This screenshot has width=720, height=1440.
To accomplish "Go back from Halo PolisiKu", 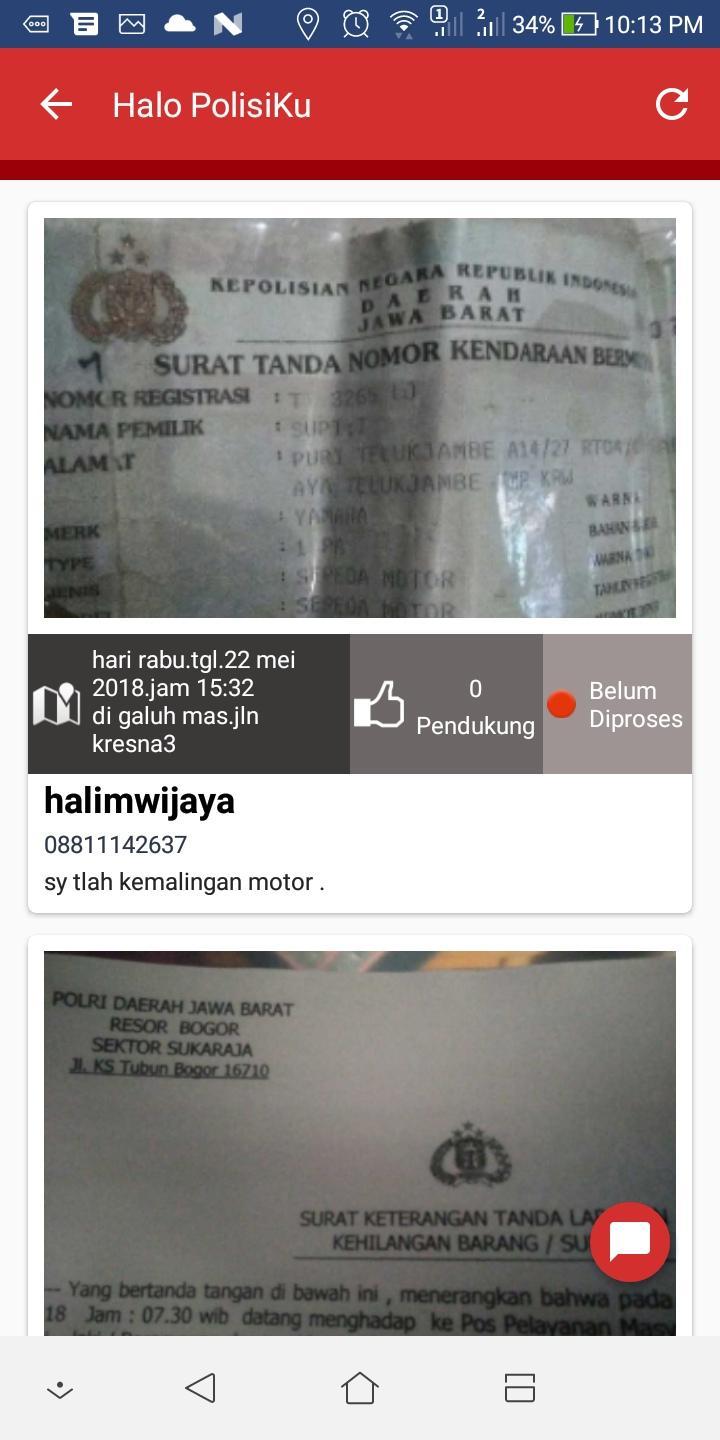I will [56, 104].
